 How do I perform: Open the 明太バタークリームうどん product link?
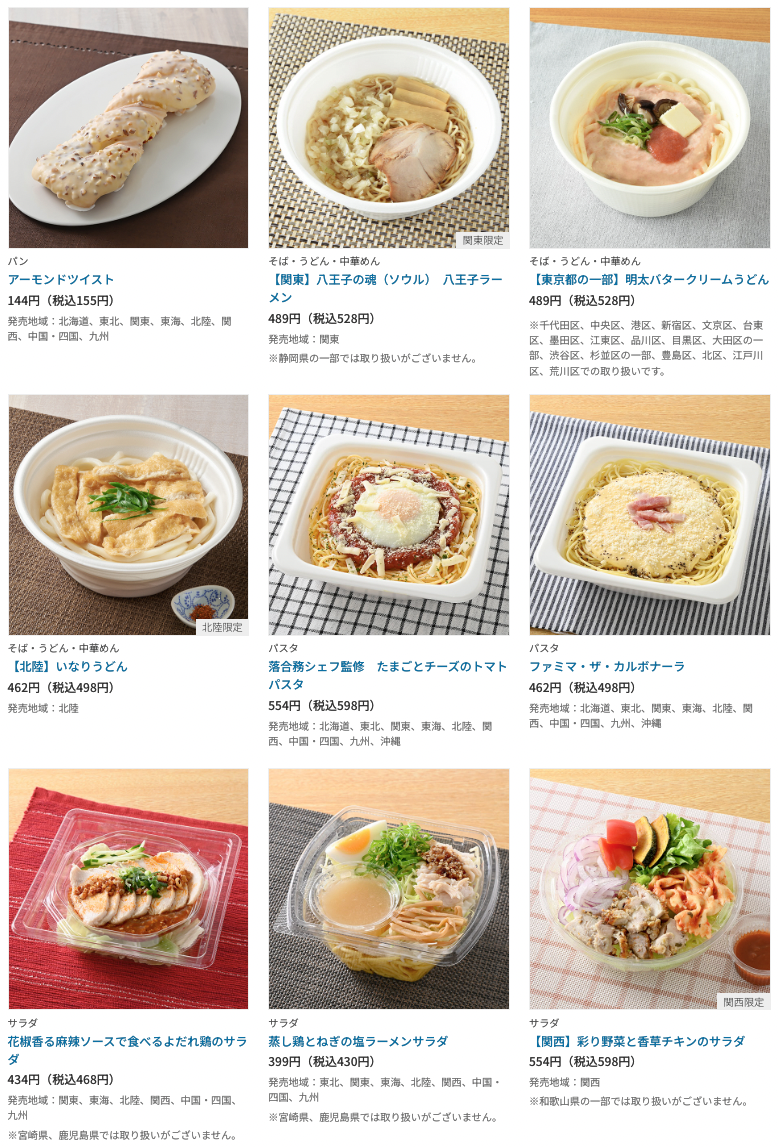coord(648,280)
